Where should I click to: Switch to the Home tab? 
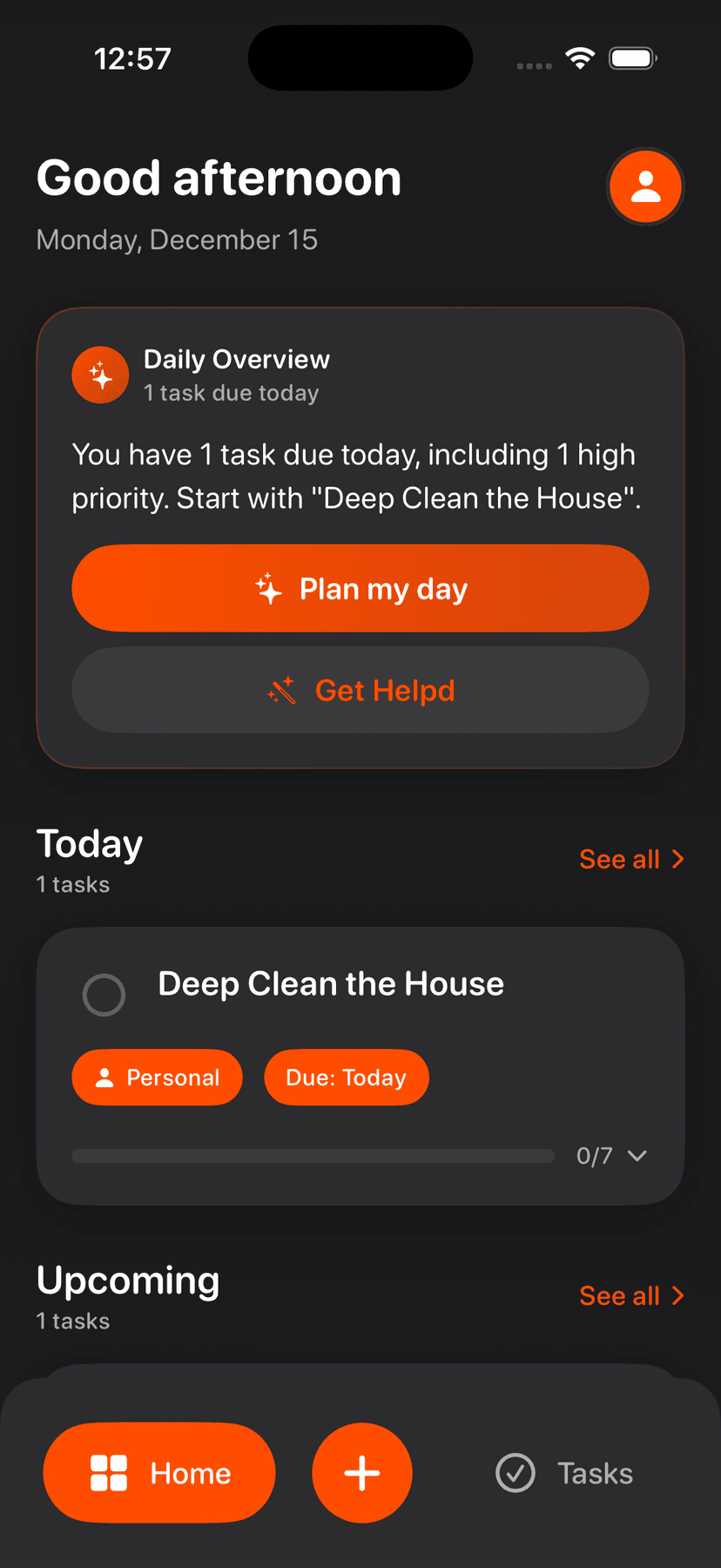(158, 1472)
